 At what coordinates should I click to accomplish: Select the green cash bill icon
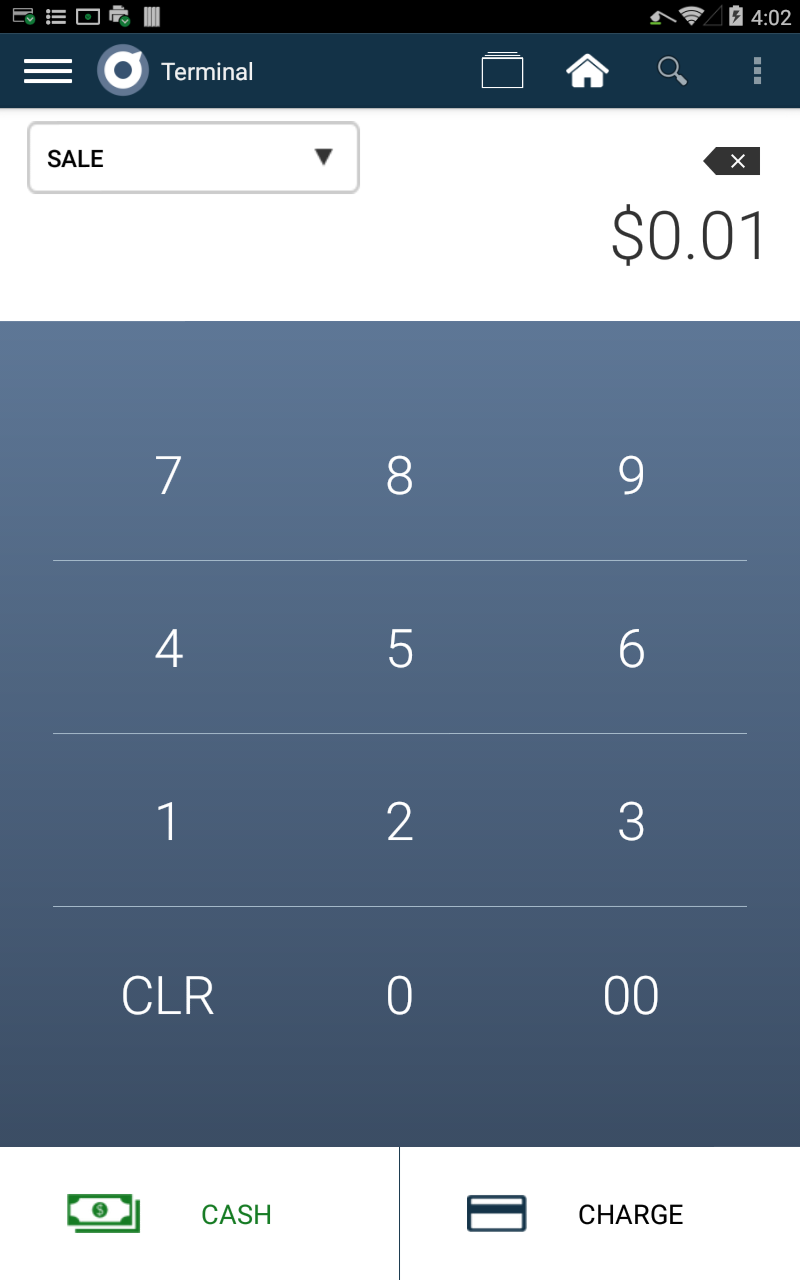click(103, 1213)
